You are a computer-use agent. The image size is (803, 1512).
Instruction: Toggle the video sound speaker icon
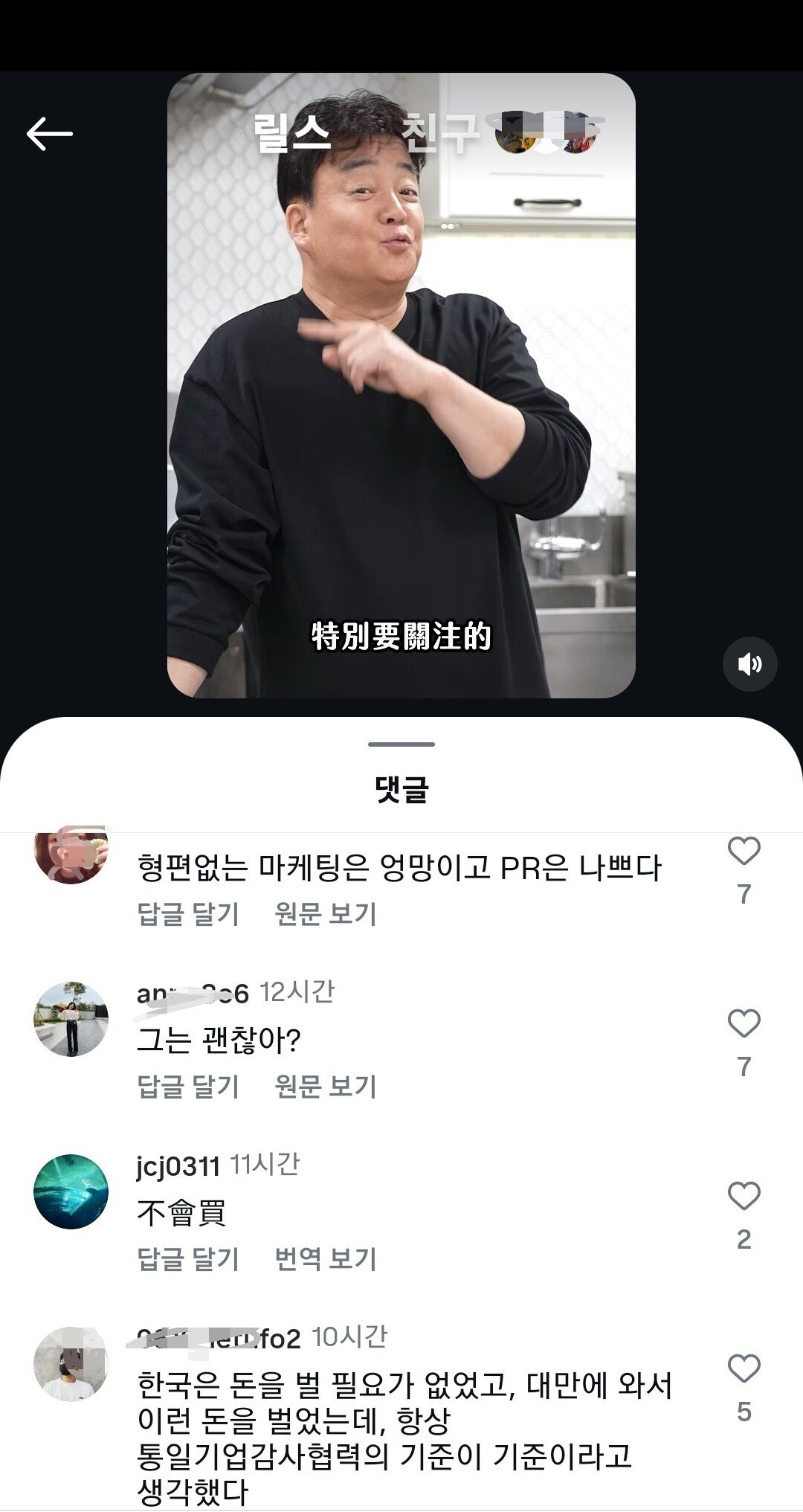pyautogui.click(x=749, y=663)
